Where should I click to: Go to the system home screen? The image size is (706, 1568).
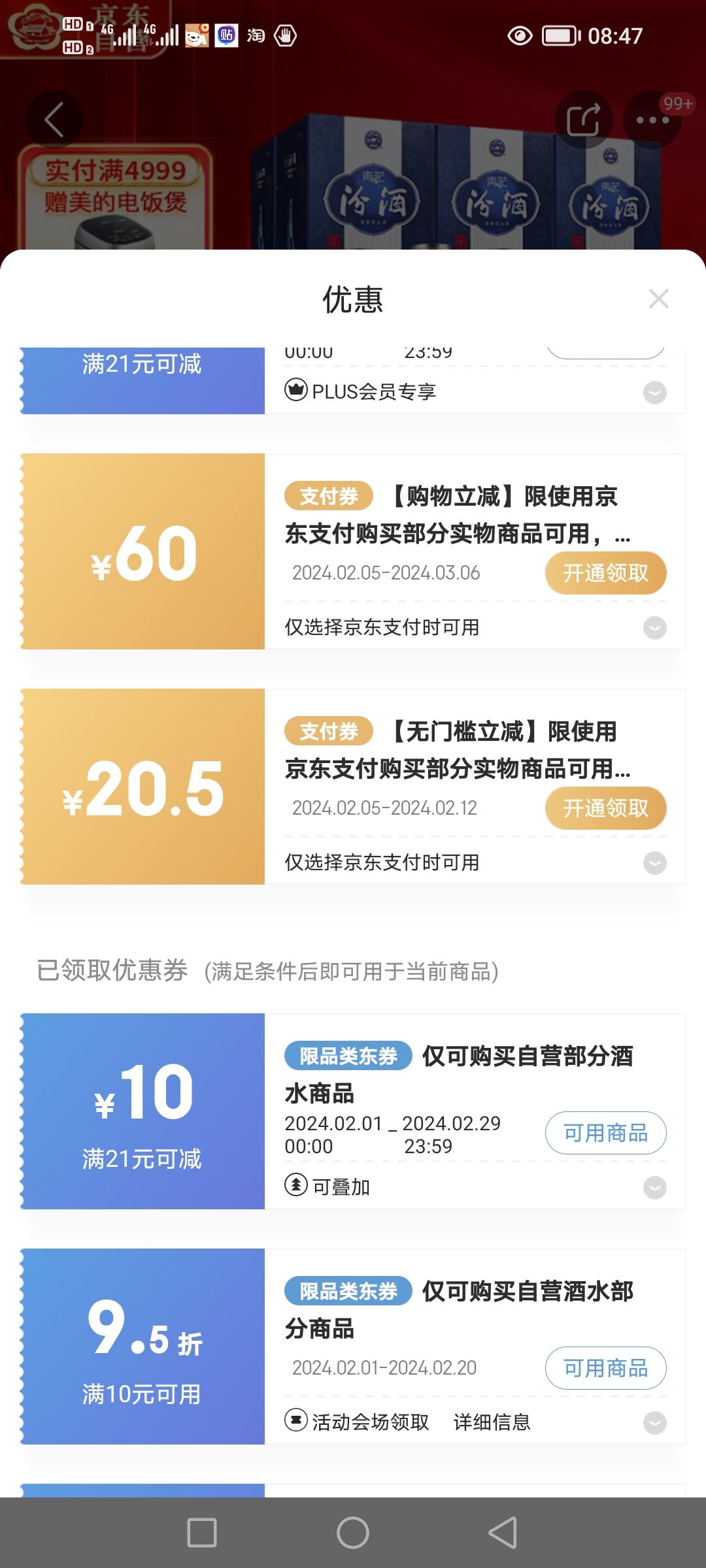[353, 1533]
